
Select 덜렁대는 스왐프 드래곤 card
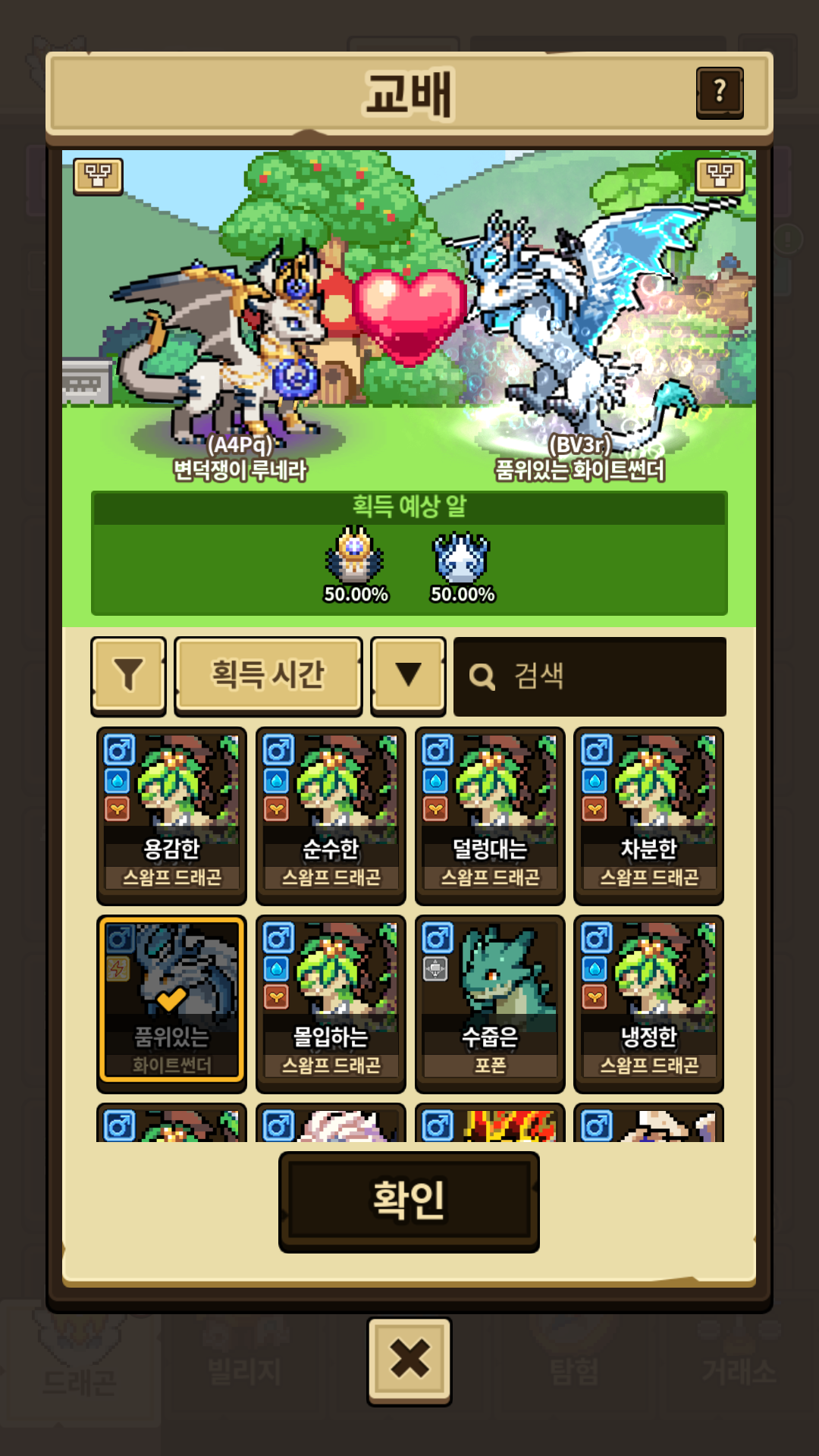[490, 815]
